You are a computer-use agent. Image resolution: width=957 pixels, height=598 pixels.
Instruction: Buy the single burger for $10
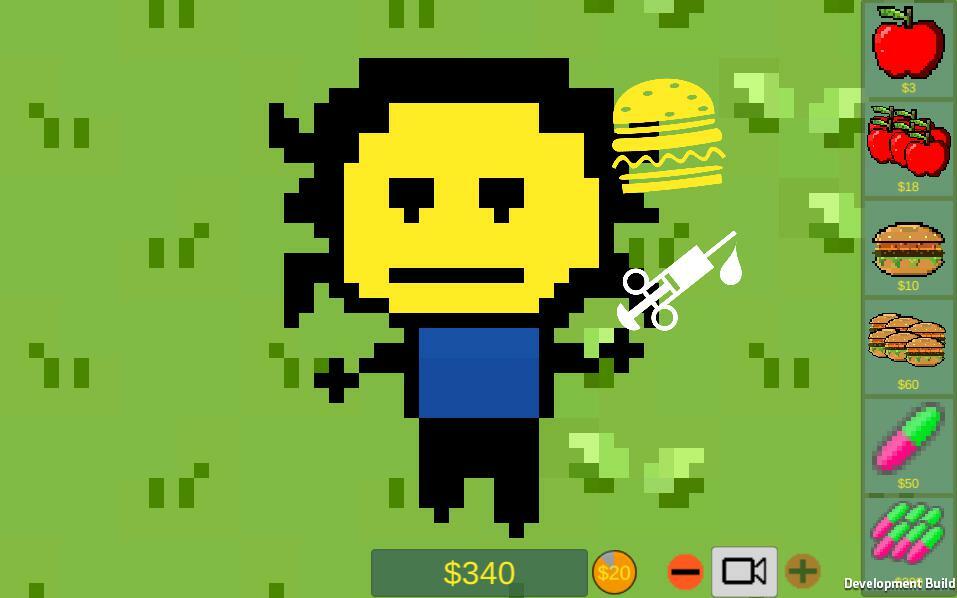(908, 246)
